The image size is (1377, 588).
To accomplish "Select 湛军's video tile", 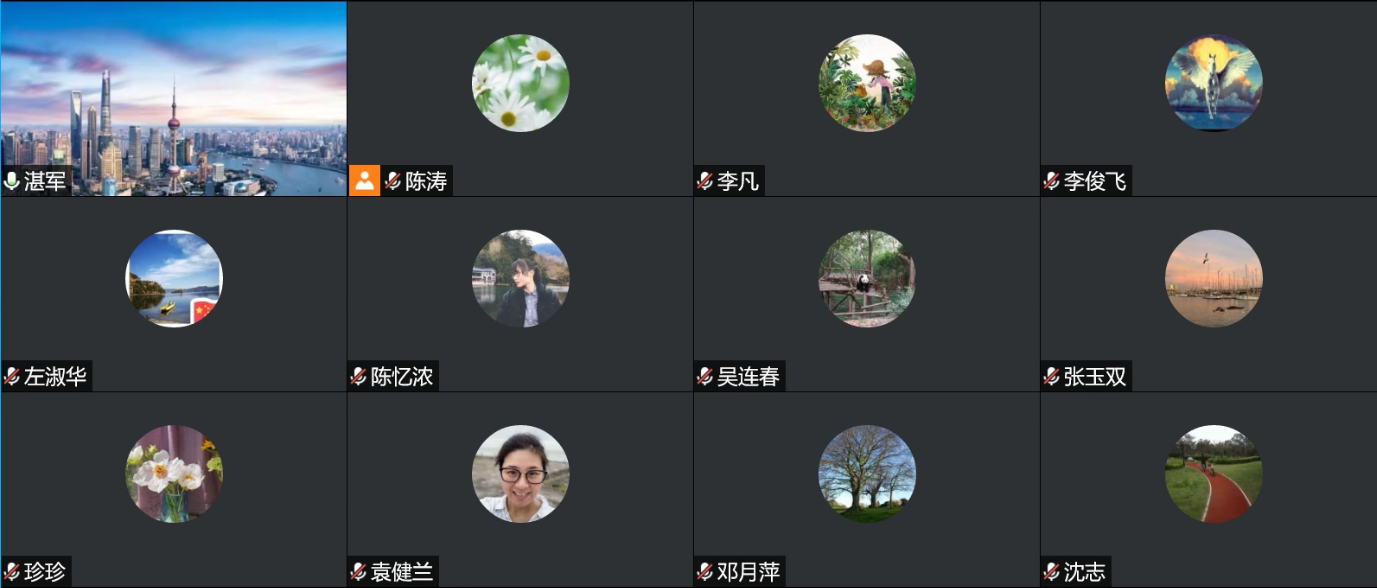I will coord(173,98).
